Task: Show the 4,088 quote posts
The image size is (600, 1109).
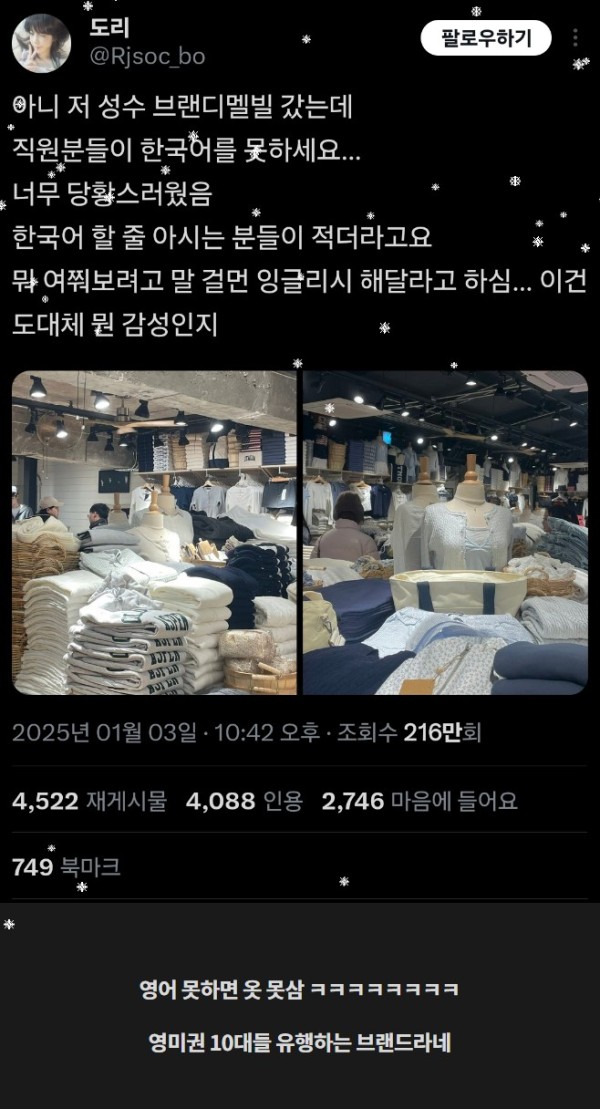Action: [x=244, y=801]
